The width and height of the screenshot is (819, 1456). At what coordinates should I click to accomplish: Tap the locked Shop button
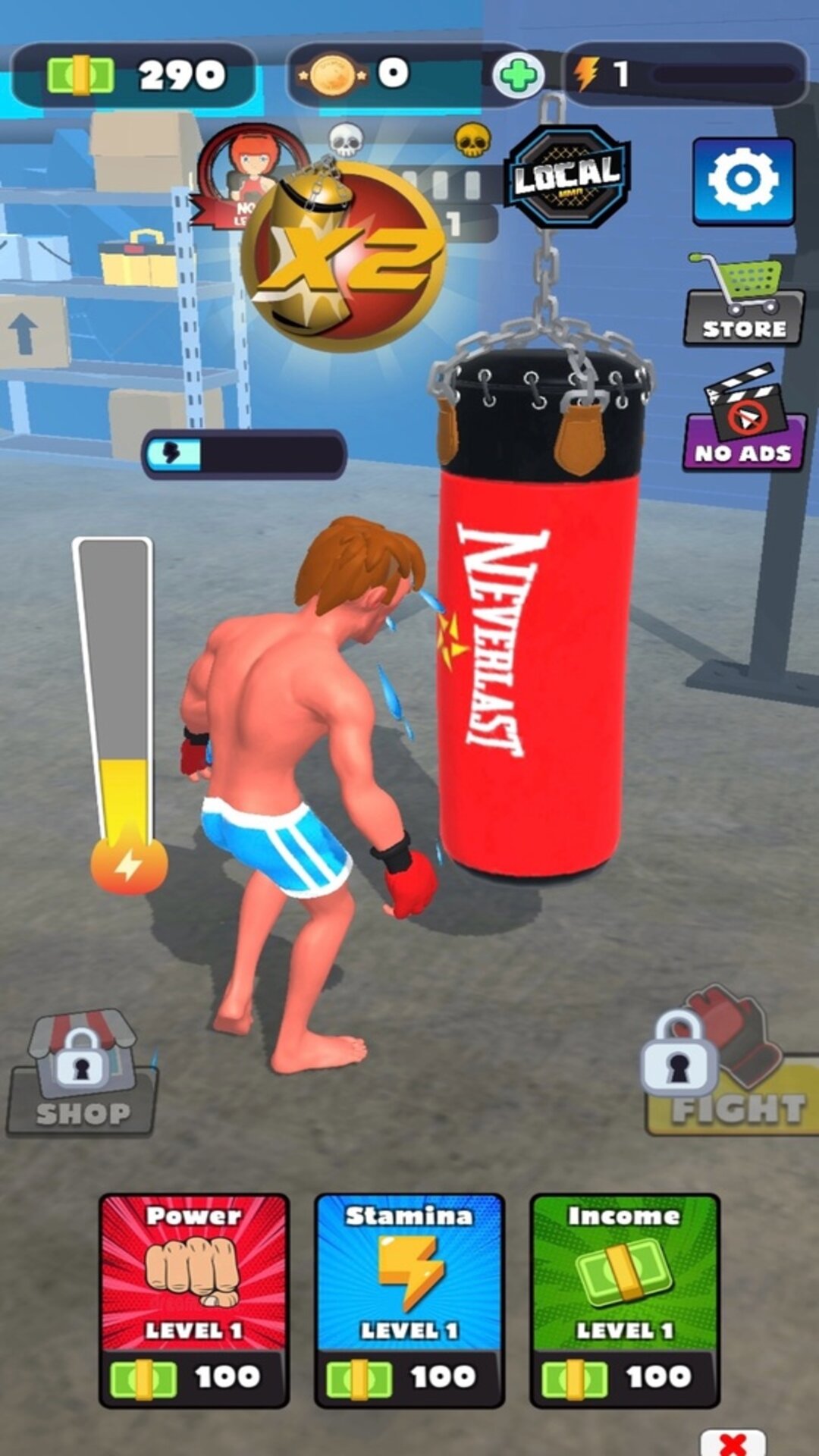pyautogui.click(x=82, y=1072)
